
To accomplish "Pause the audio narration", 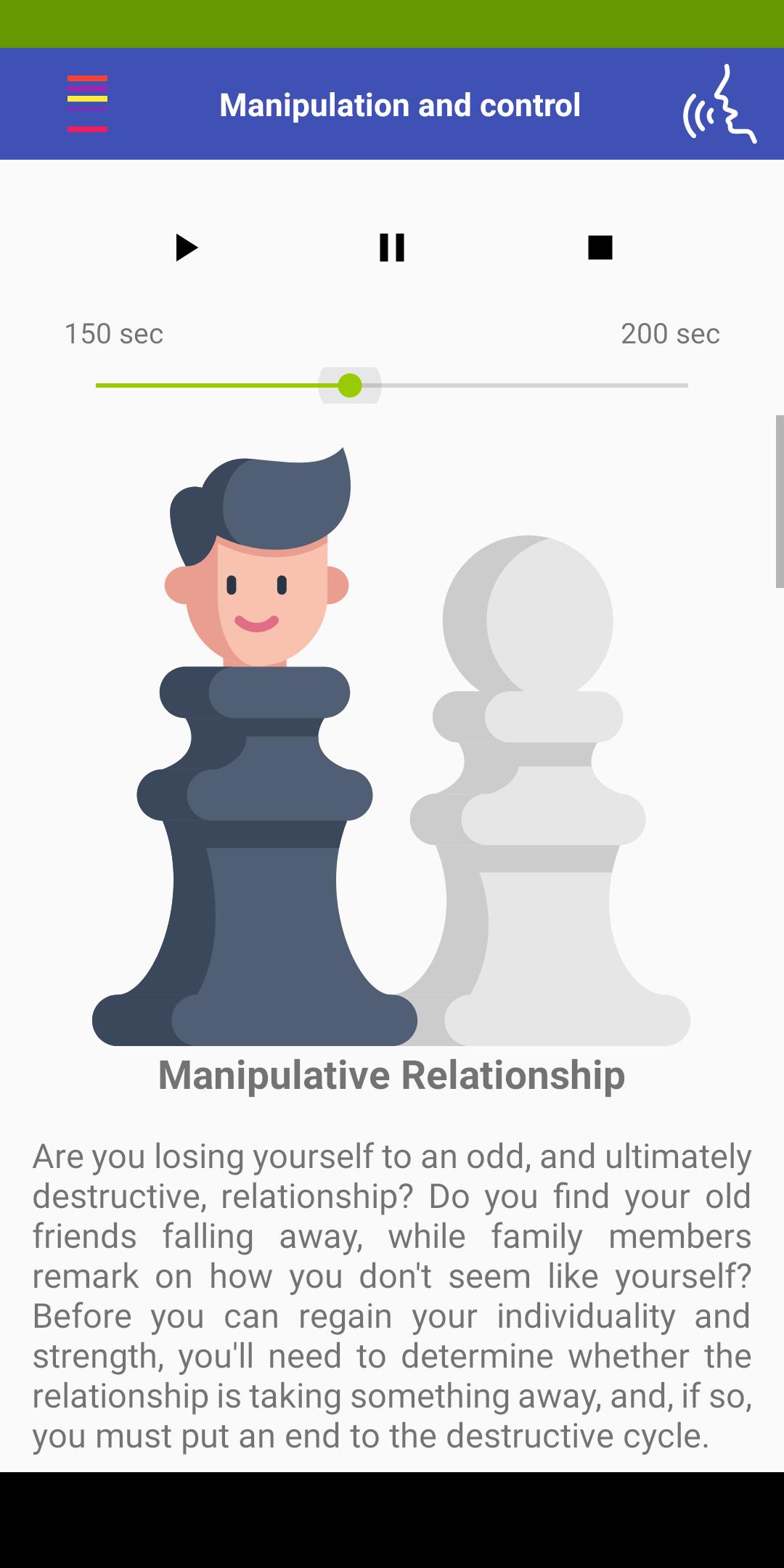I will pyautogui.click(x=392, y=248).
